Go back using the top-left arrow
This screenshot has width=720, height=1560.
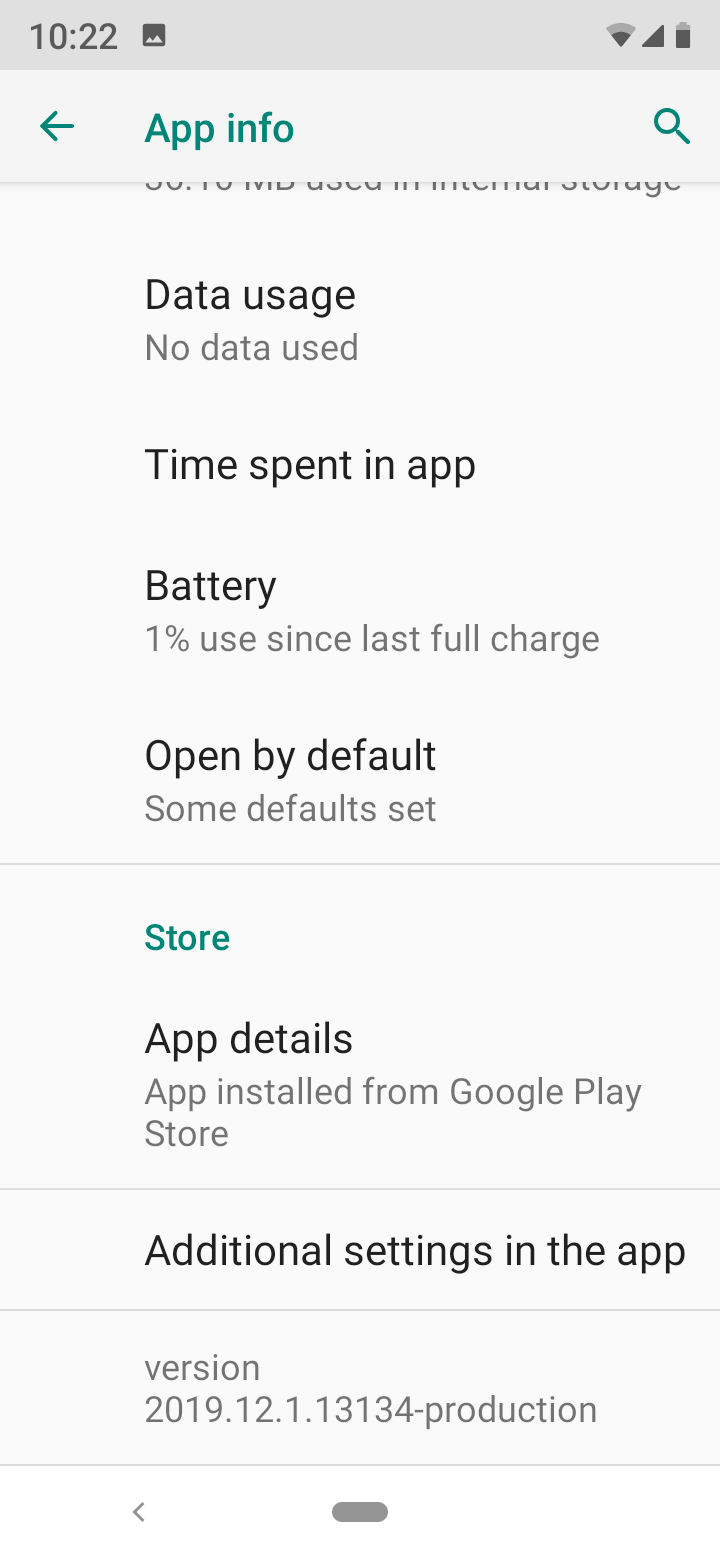57,127
